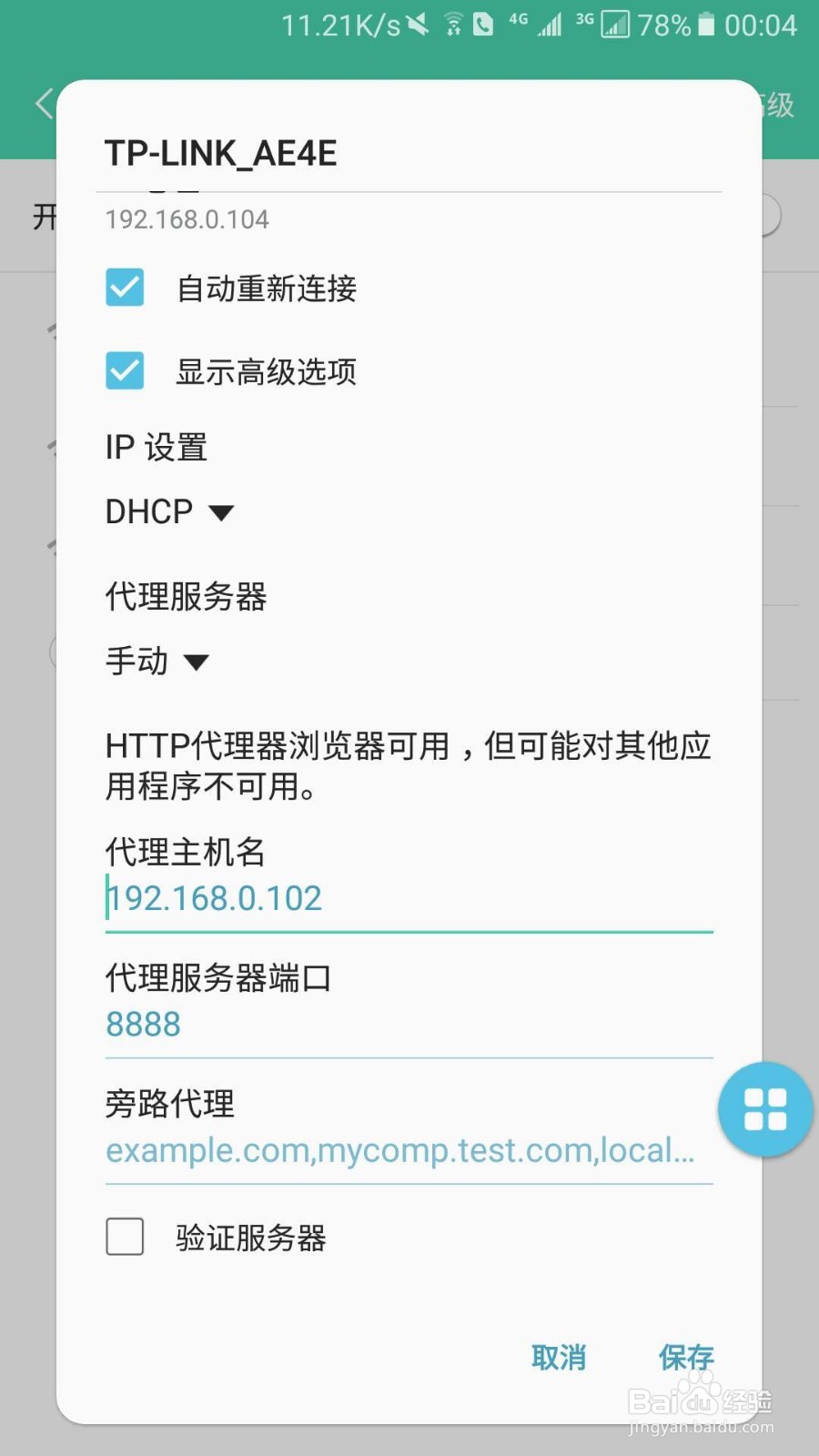819x1456 pixels.
Task: Tap the Wi-Fi status bar icon
Action: [452, 25]
